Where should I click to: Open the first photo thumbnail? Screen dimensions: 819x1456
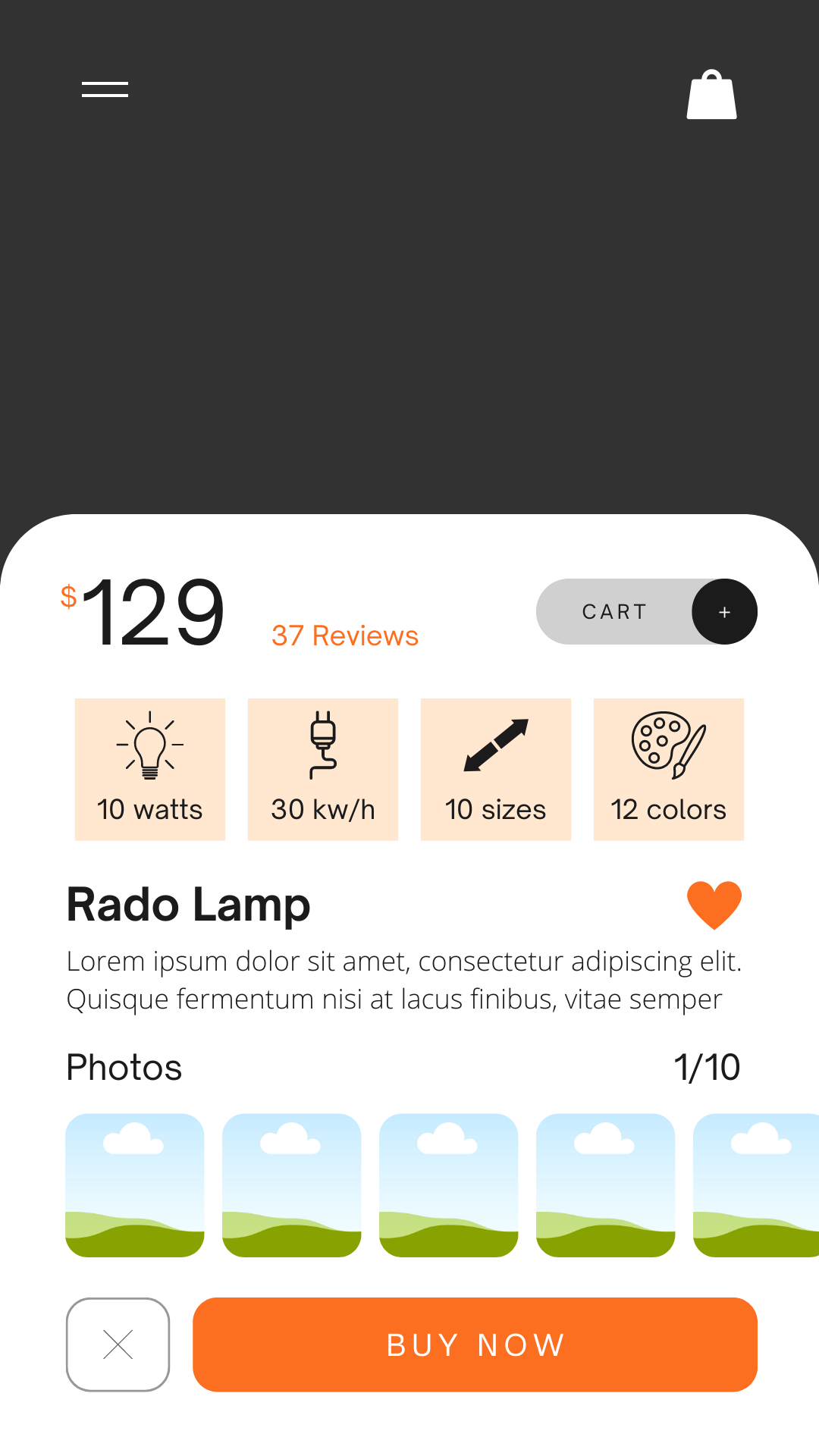coord(135,1185)
